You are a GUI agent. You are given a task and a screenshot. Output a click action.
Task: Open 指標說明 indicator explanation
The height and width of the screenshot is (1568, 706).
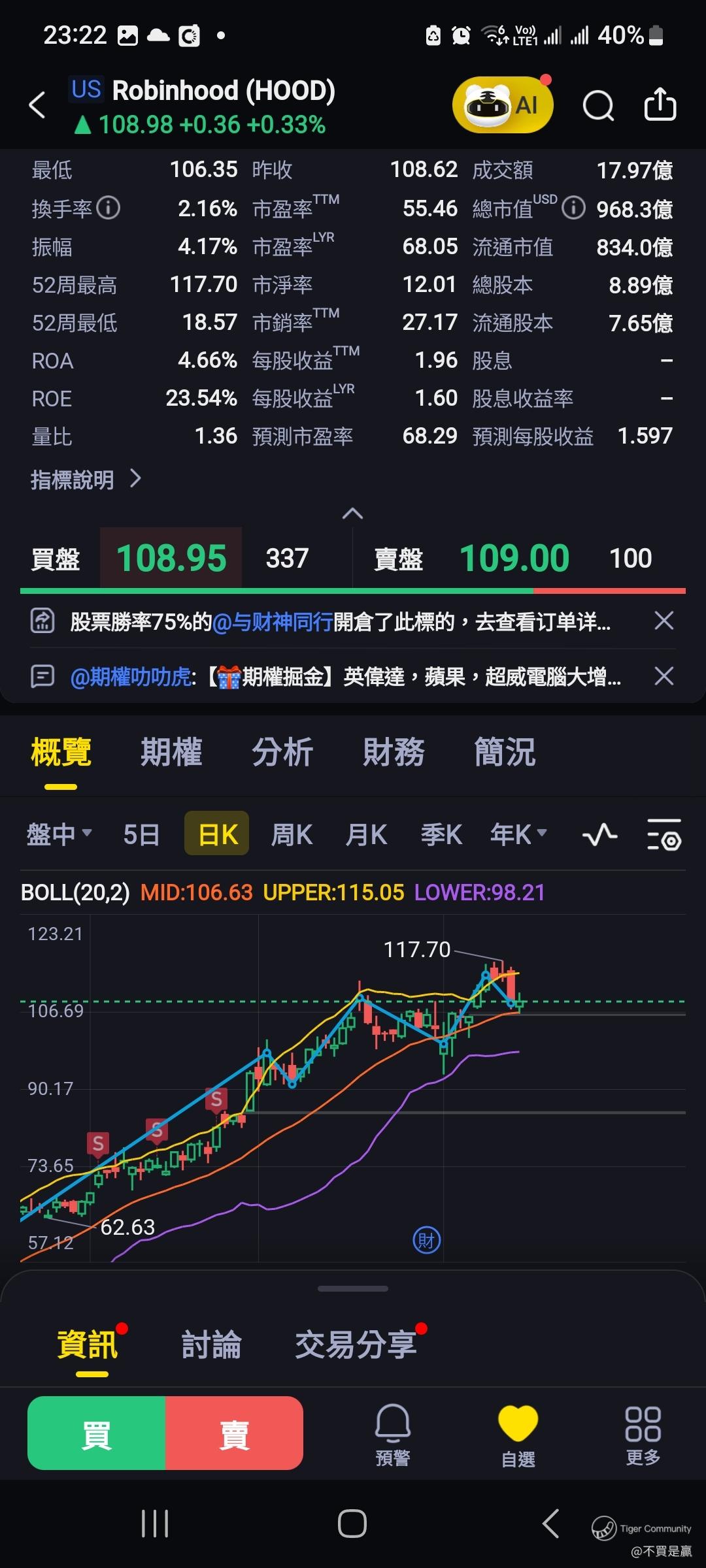pyautogui.click(x=85, y=480)
